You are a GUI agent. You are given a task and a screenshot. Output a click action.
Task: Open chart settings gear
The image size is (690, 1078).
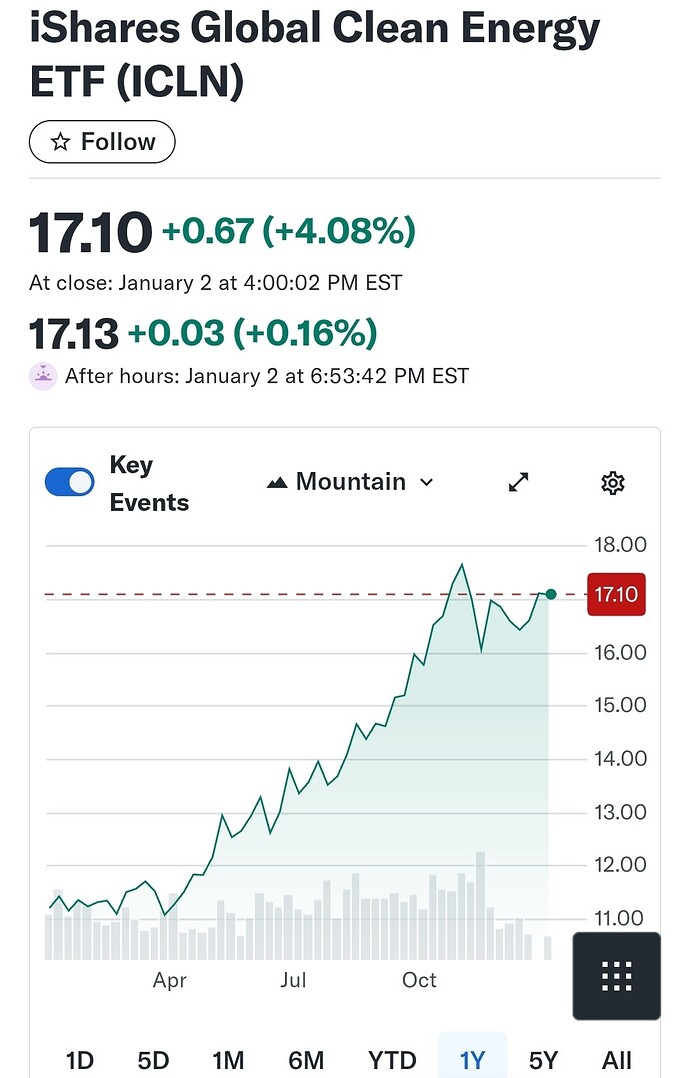[612, 483]
